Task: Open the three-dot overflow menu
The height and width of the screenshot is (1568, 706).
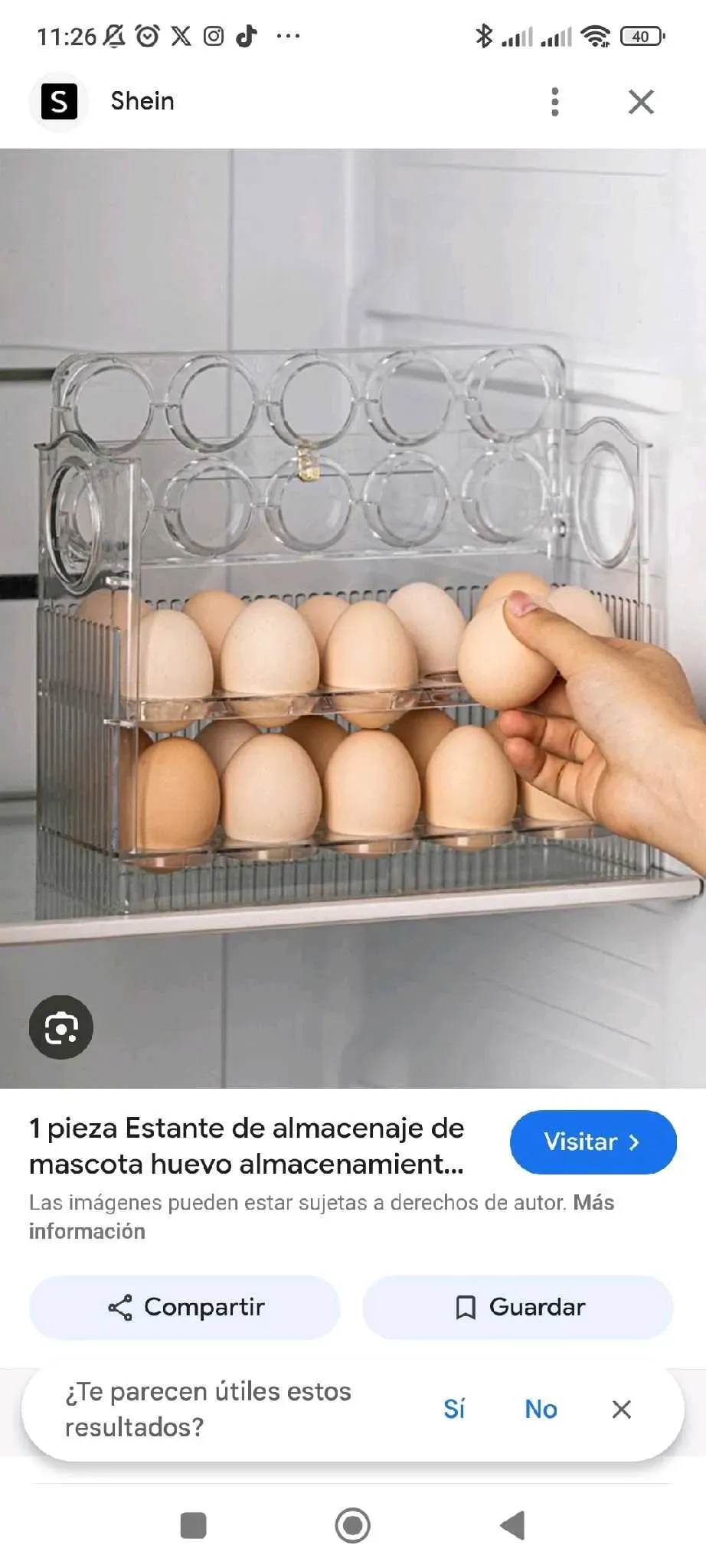Action: [555, 102]
